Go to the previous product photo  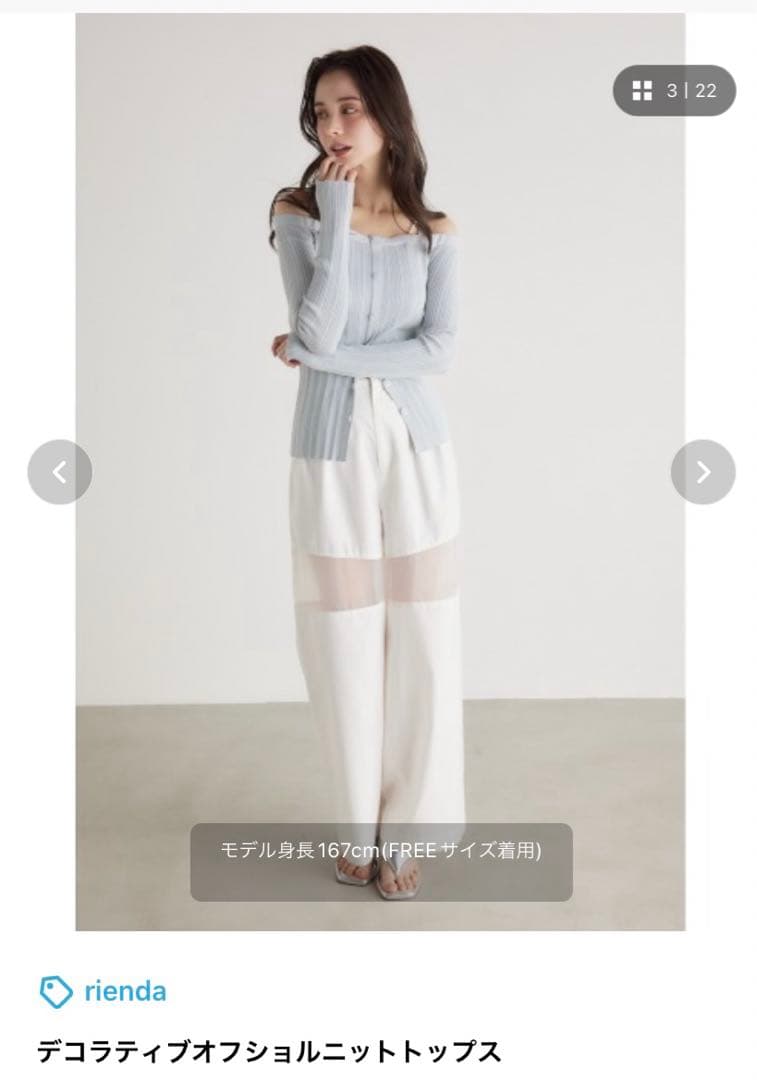click(60, 472)
